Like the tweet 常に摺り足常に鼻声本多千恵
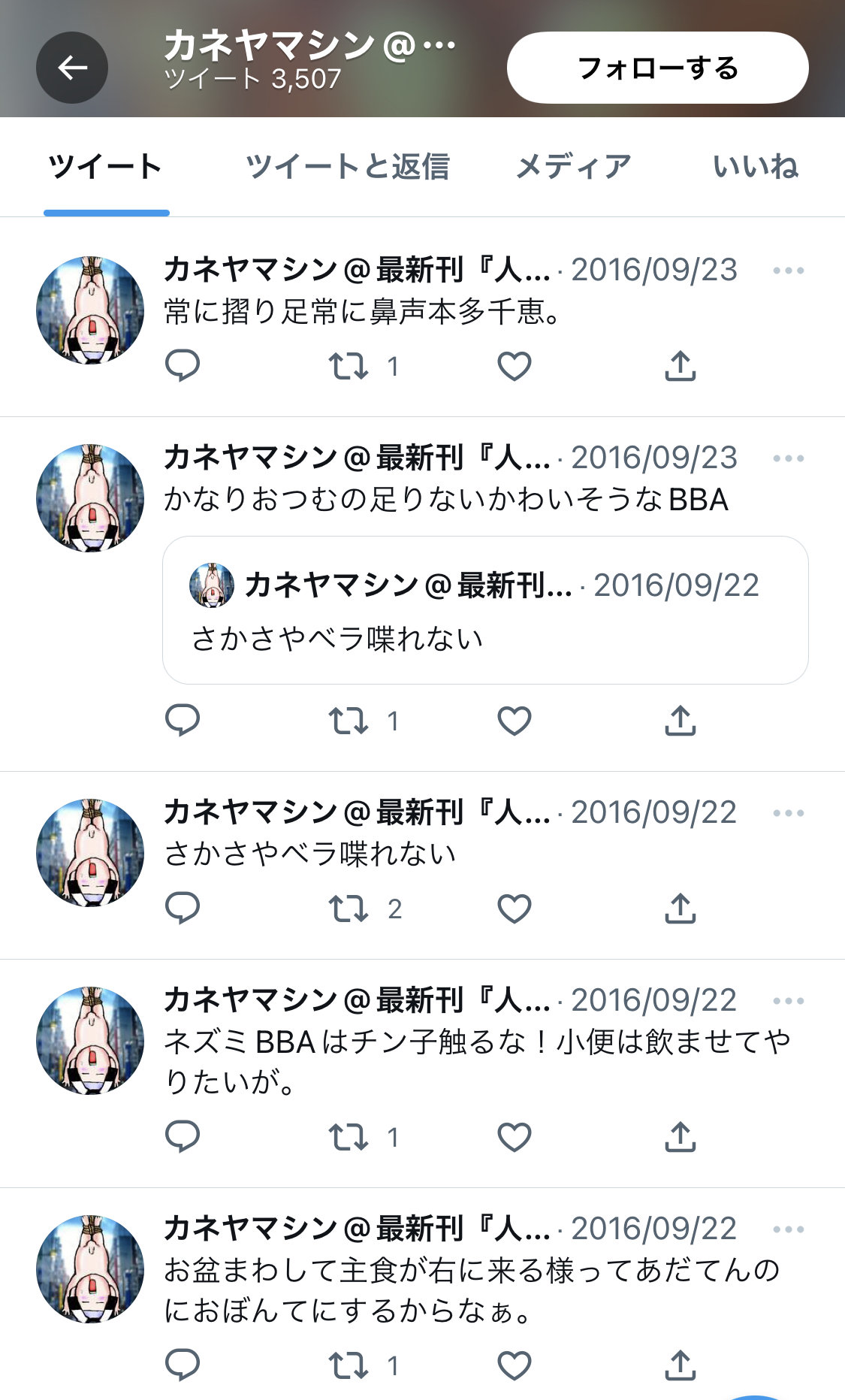This screenshot has height=1400, width=845. (515, 366)
